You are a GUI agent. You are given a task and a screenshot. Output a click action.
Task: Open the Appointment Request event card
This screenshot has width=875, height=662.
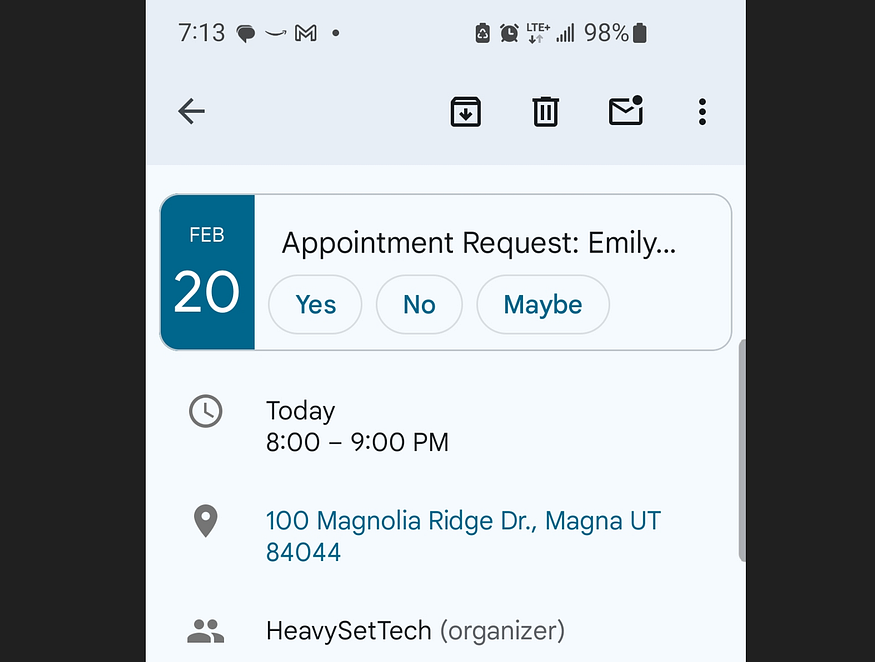478,243
